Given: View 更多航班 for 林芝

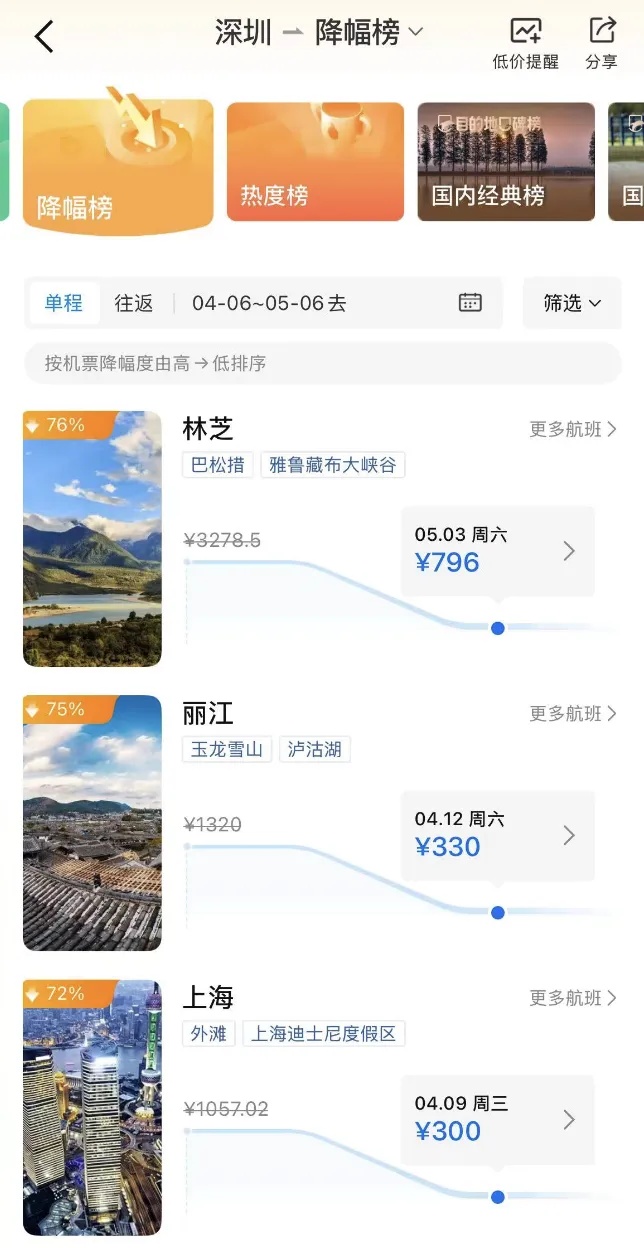Looking at the screenshot, I should (x=573, y=430).
